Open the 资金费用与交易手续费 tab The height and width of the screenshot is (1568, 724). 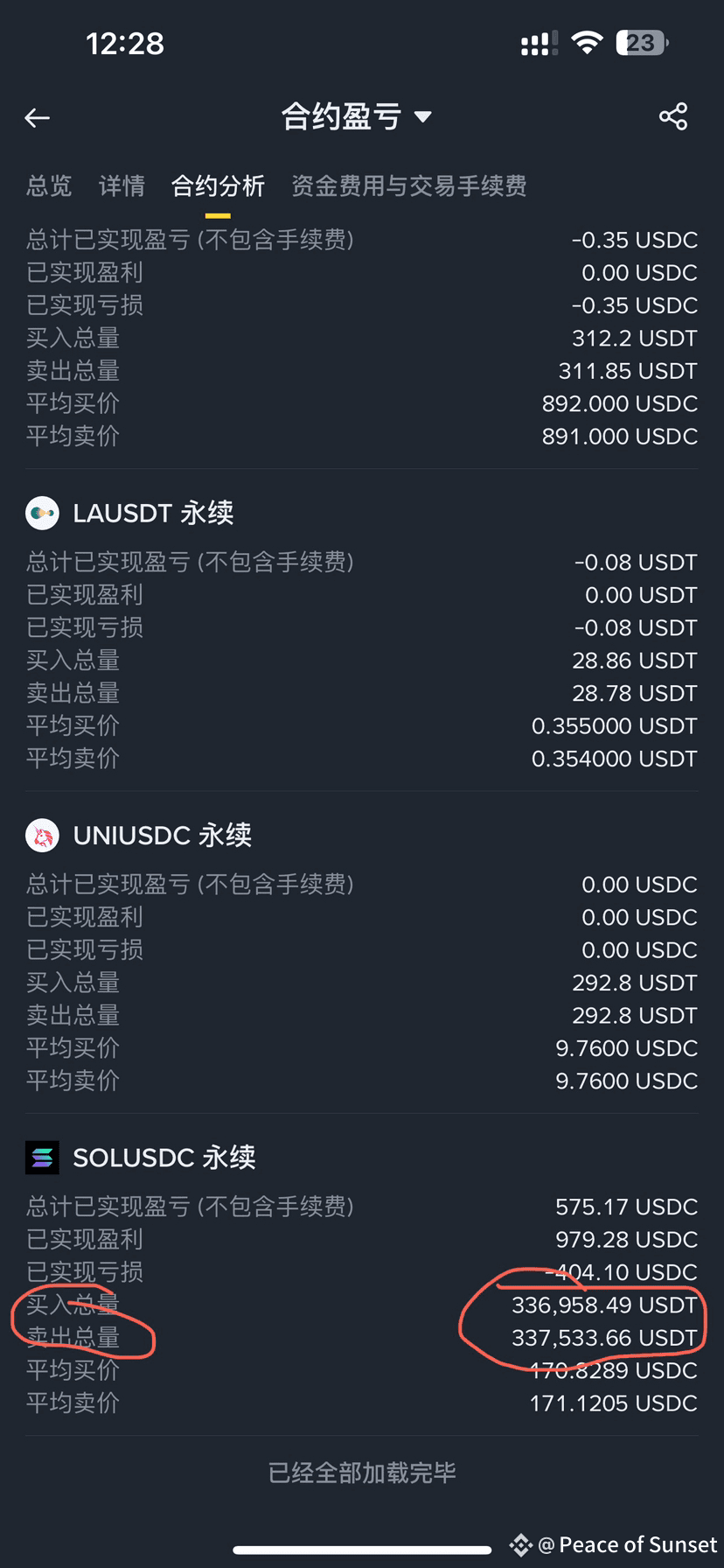408,185
